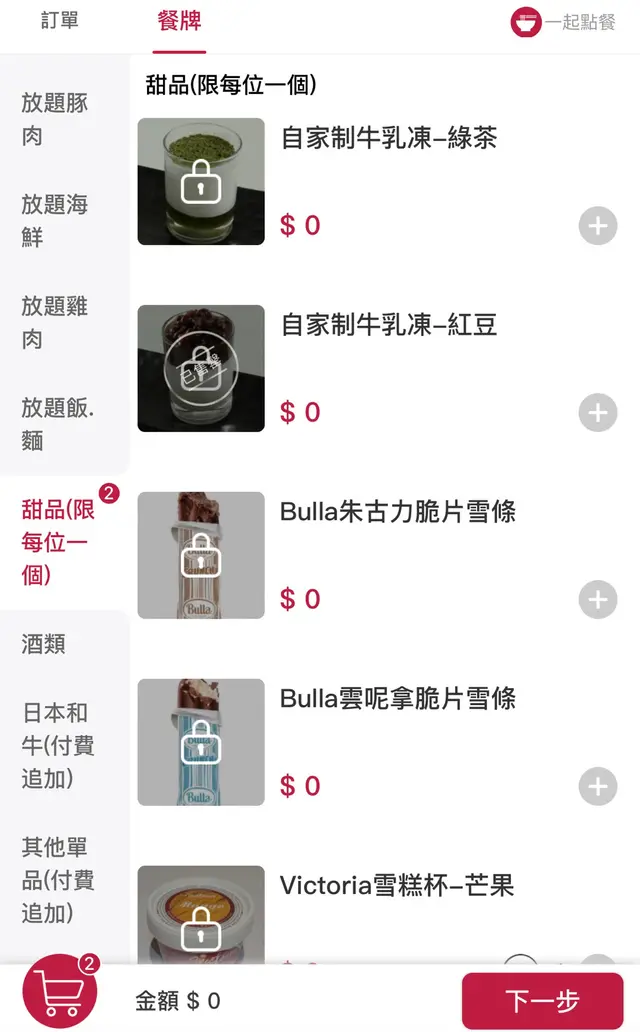Screen dimensions: 640x1032
Task: Add Bulla雲呢拿脆片雪條 to the order
Action: tap(597, 787)
